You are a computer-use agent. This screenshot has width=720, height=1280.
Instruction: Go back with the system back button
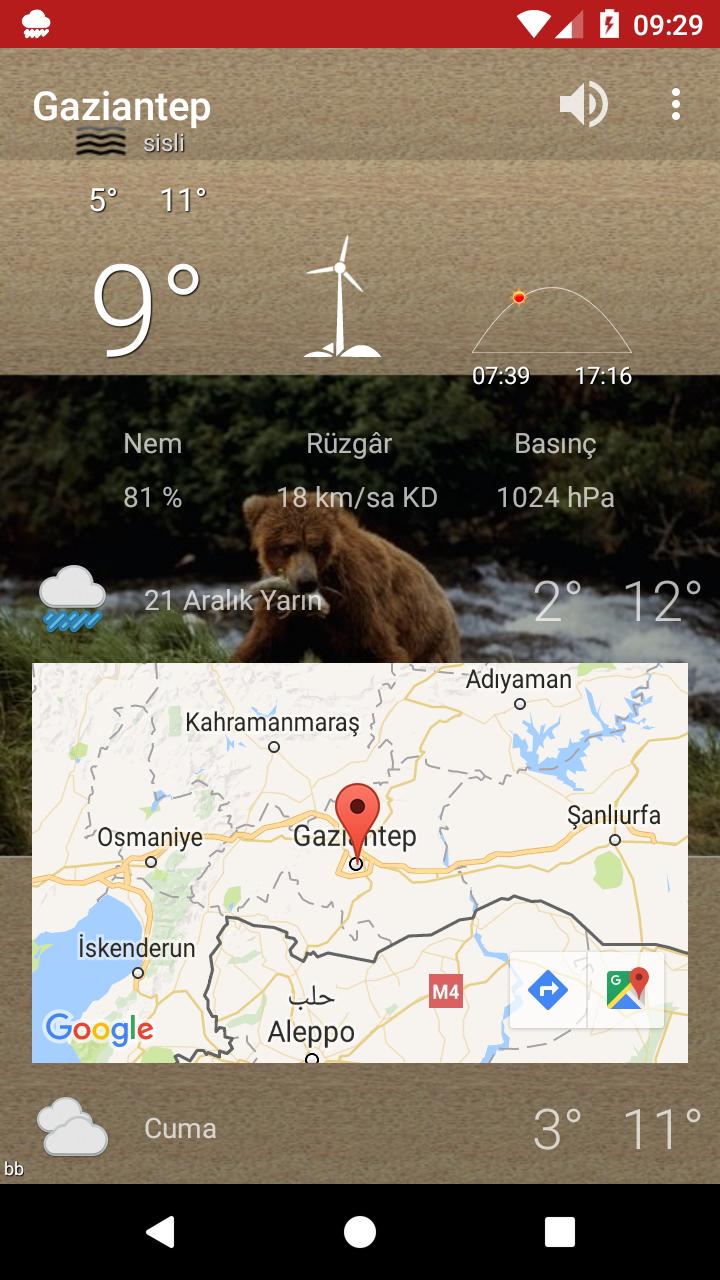coord(160,1232)
